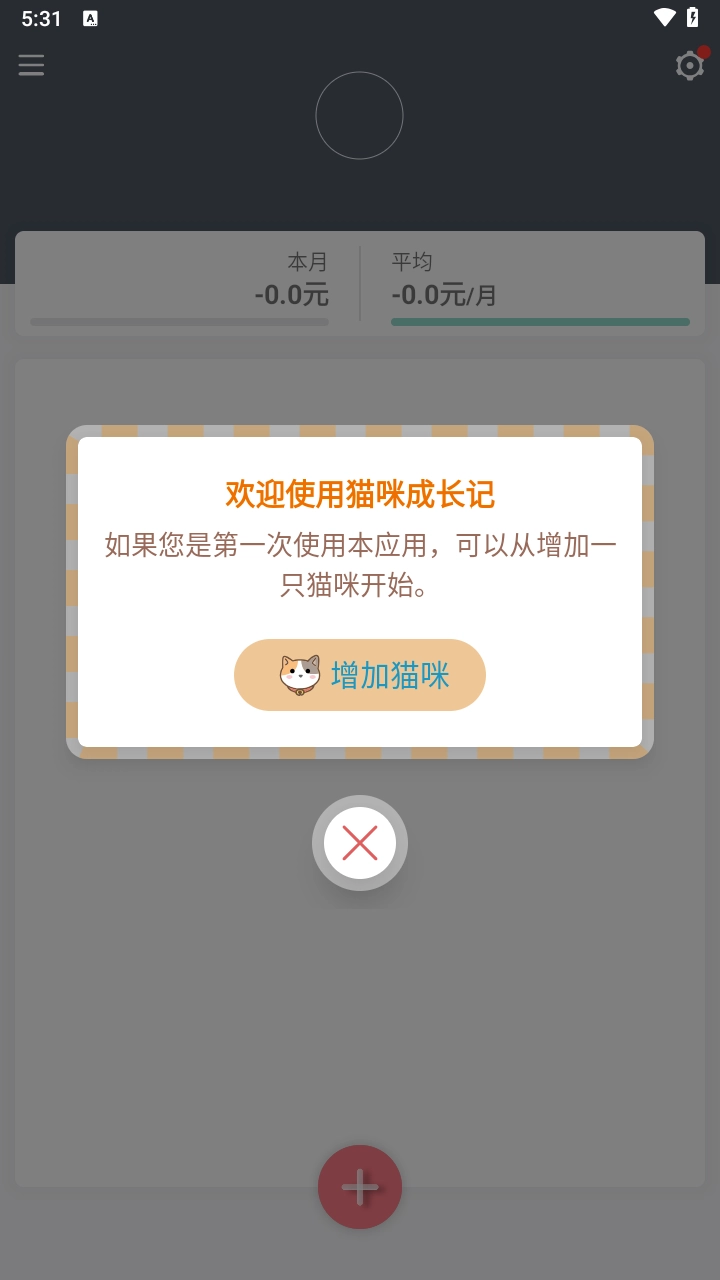Tap the red plus floating button
This screenshot has height=1280, width=720.
click(360, 1187)
